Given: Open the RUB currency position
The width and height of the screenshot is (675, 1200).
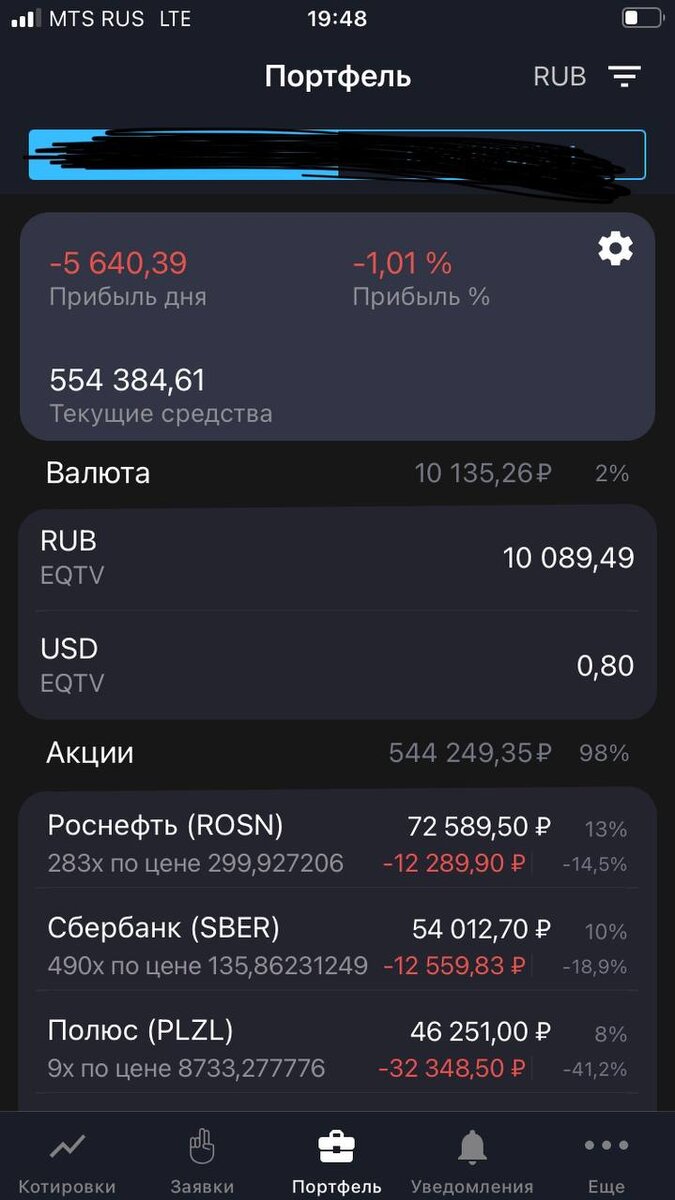Looking at the screenshot, I should (x=337, y=558).
